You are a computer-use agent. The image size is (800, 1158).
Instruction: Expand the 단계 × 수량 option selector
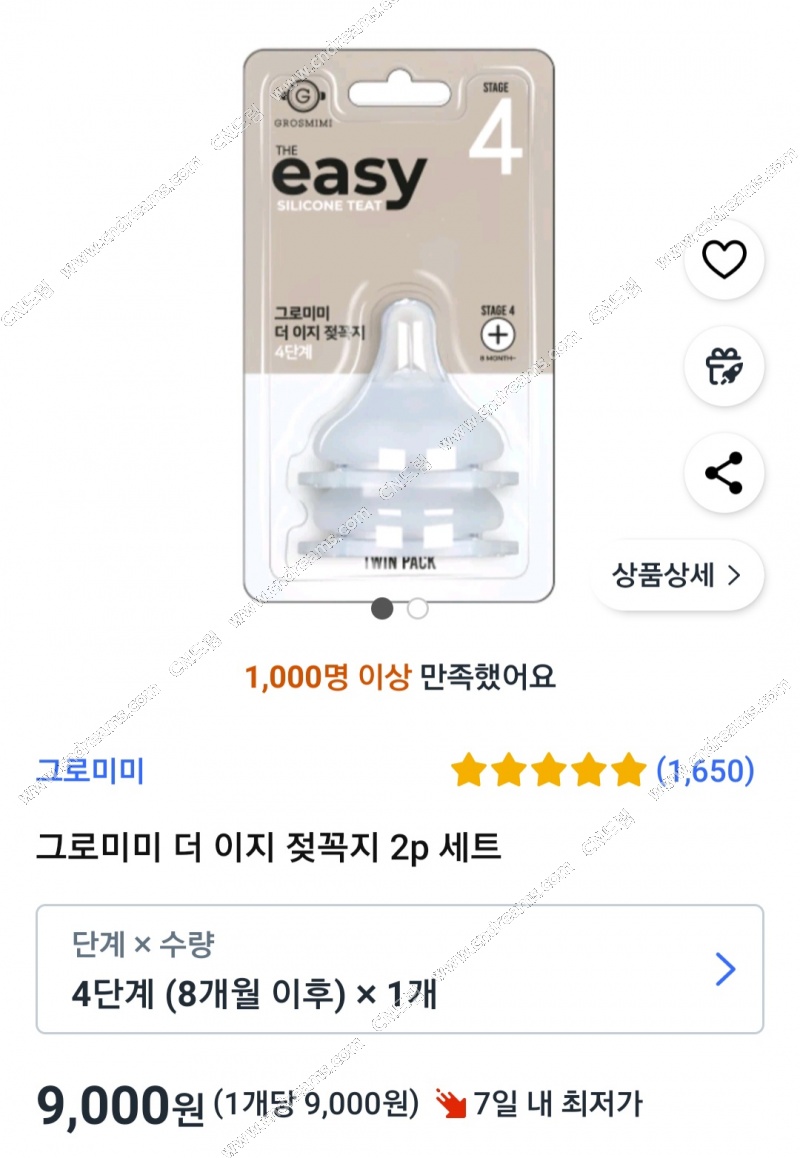pyautogui.click(x=400, y=968)
